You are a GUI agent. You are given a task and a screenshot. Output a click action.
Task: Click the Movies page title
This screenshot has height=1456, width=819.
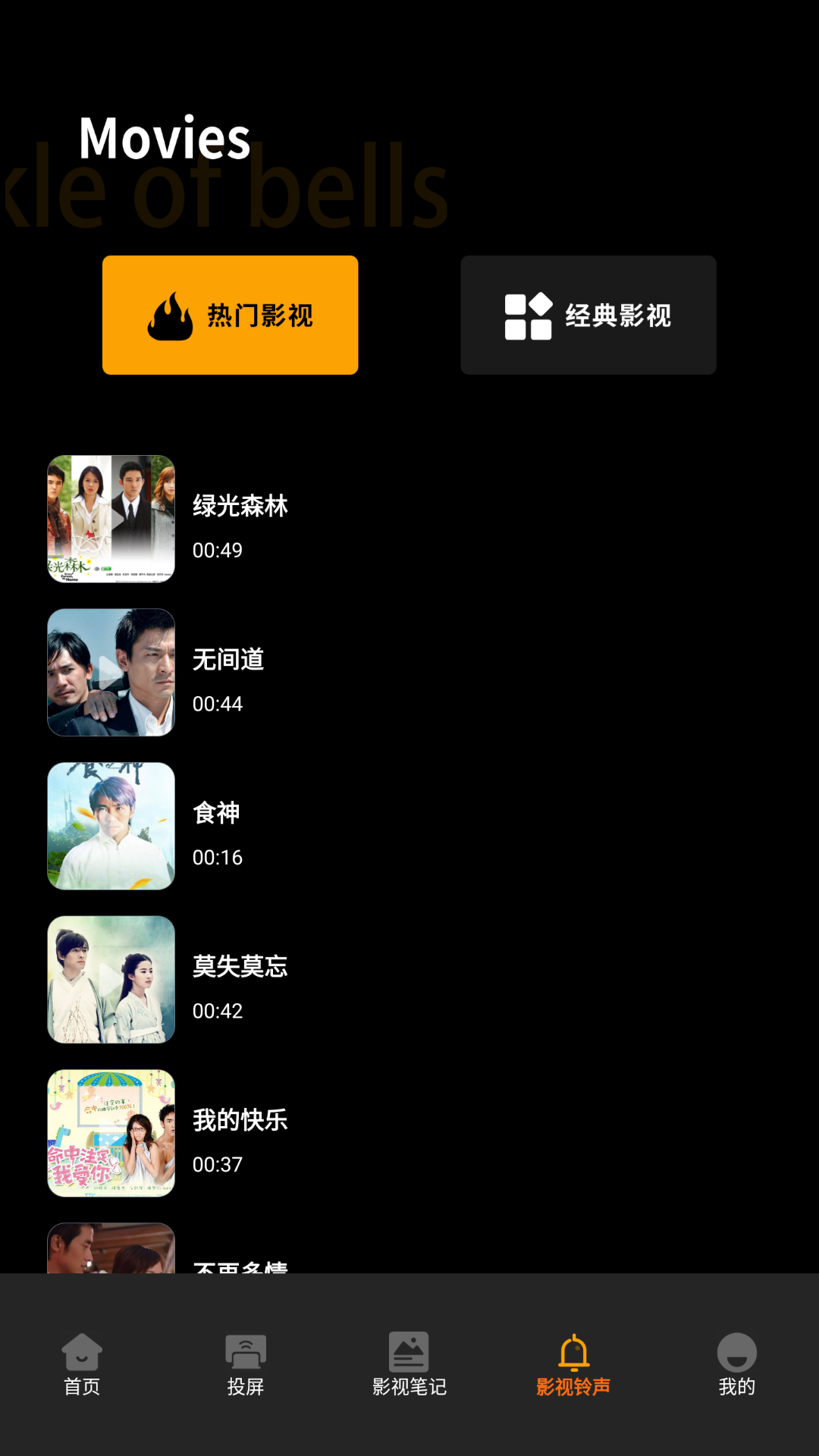[x=165, y=139]
